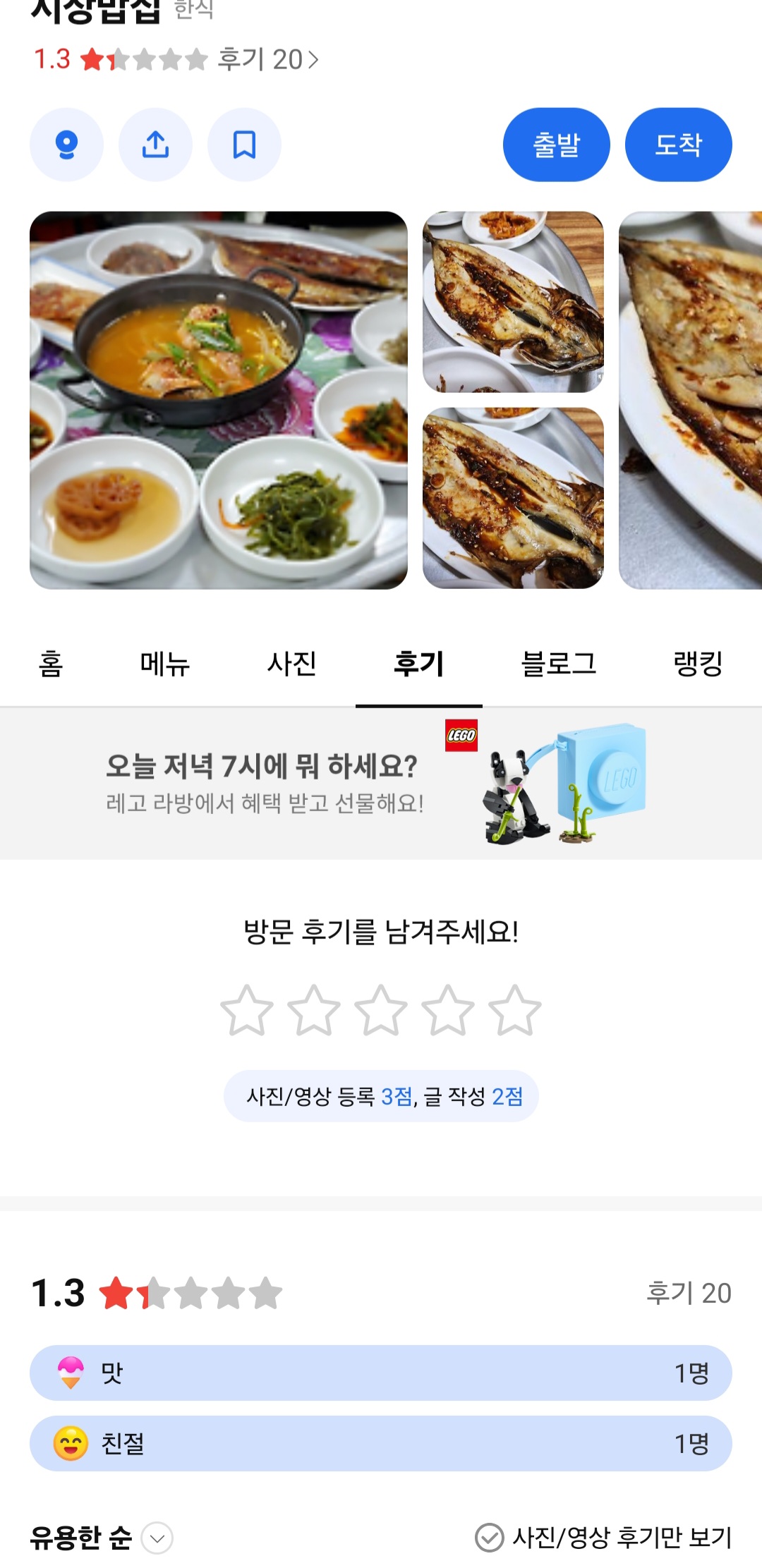Bookmark this place

[x=244, y=145]
